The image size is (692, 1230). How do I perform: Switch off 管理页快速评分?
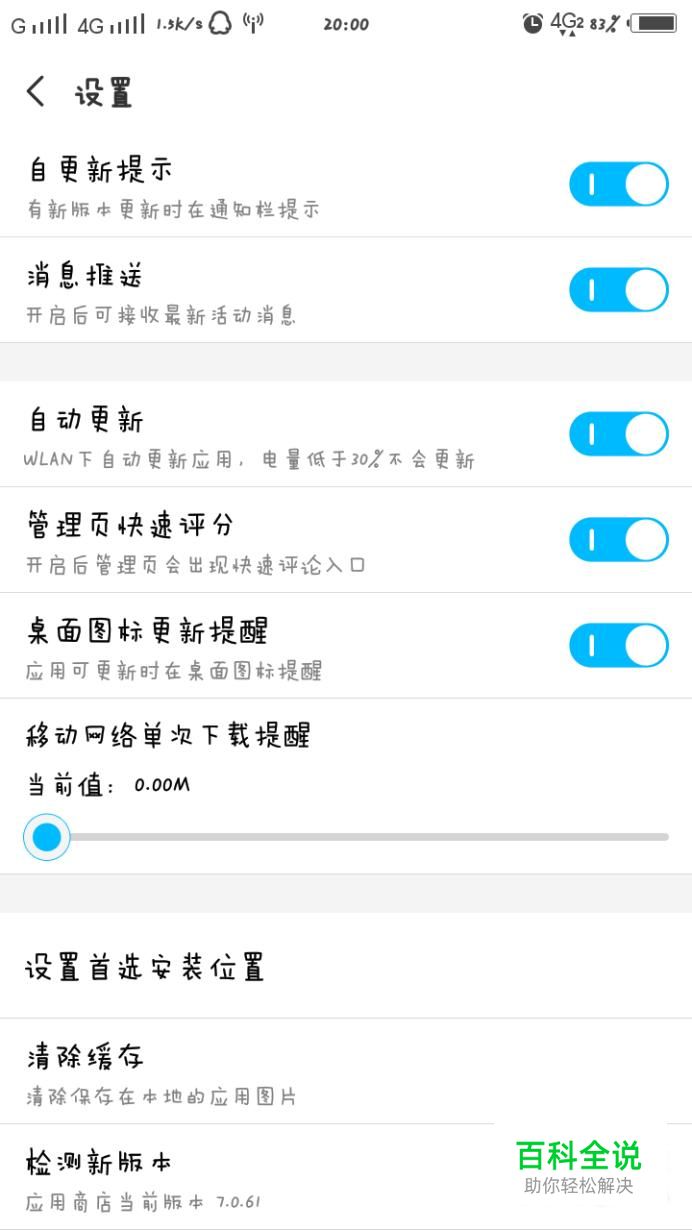(619, 540)
